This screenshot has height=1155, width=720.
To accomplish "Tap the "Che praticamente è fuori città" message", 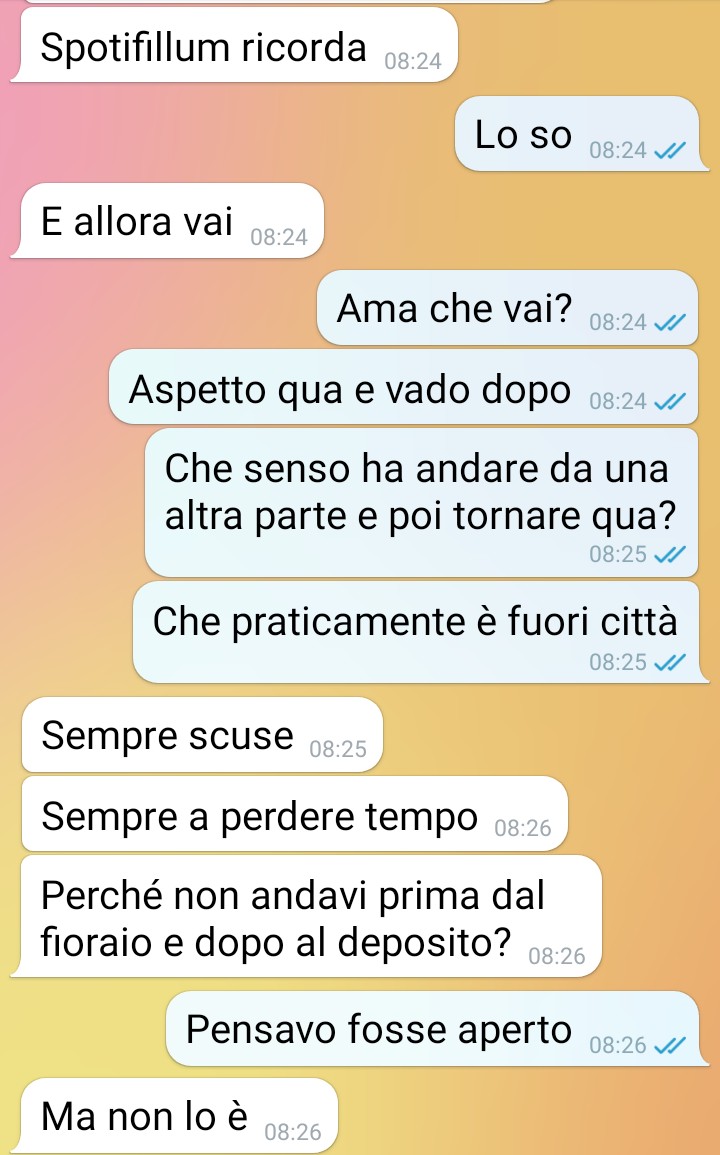I will [x=421, y=632].
